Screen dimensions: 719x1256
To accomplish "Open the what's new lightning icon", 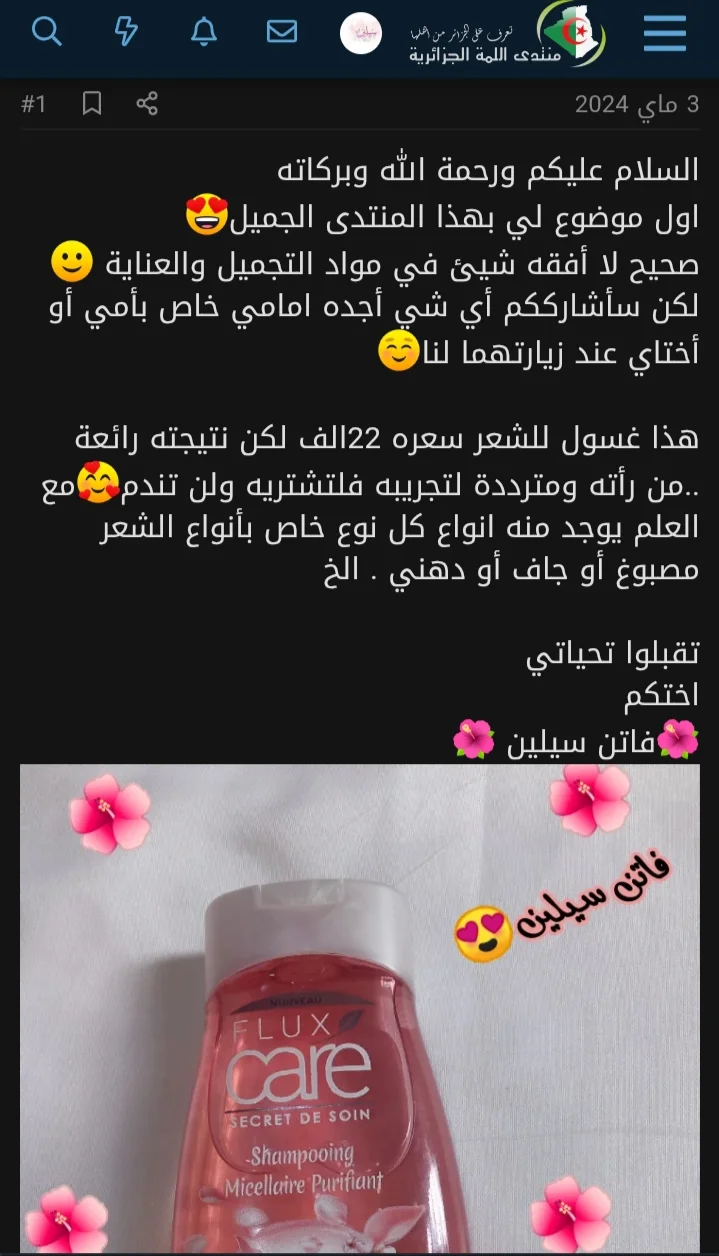I will coord(125,32).
